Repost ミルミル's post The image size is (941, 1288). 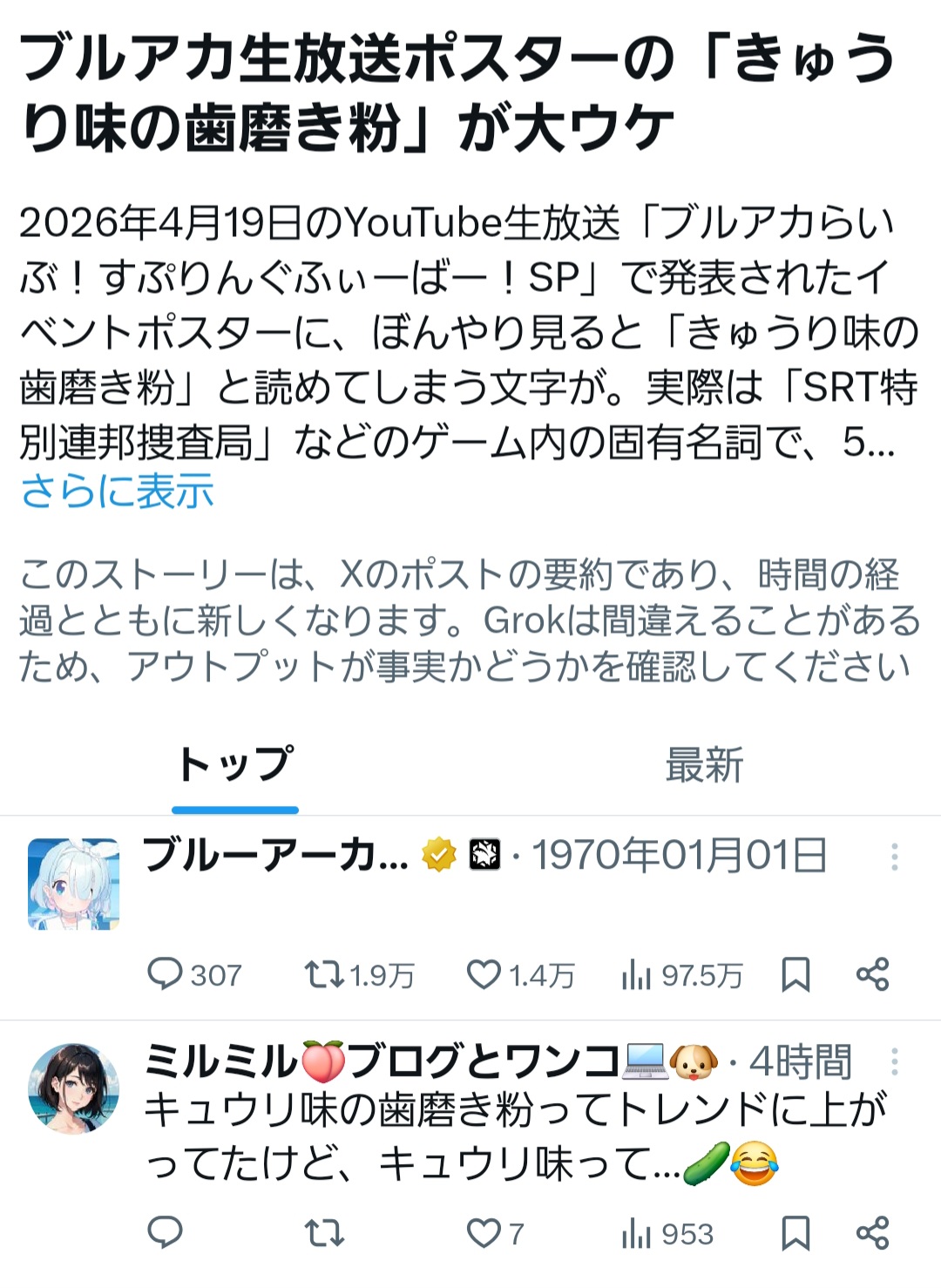(324, 1233)
